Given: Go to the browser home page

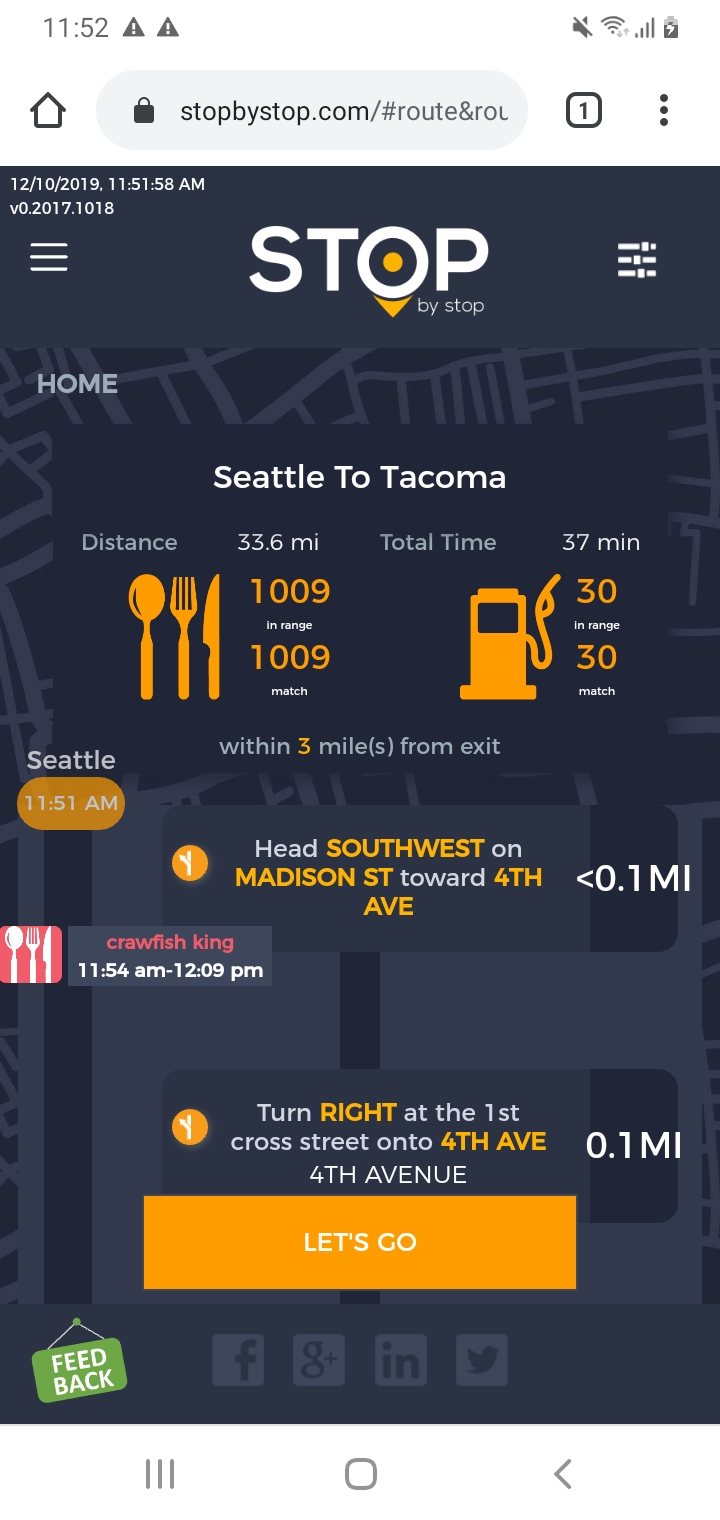Looking at the screenshot, I should click(48, 111).
